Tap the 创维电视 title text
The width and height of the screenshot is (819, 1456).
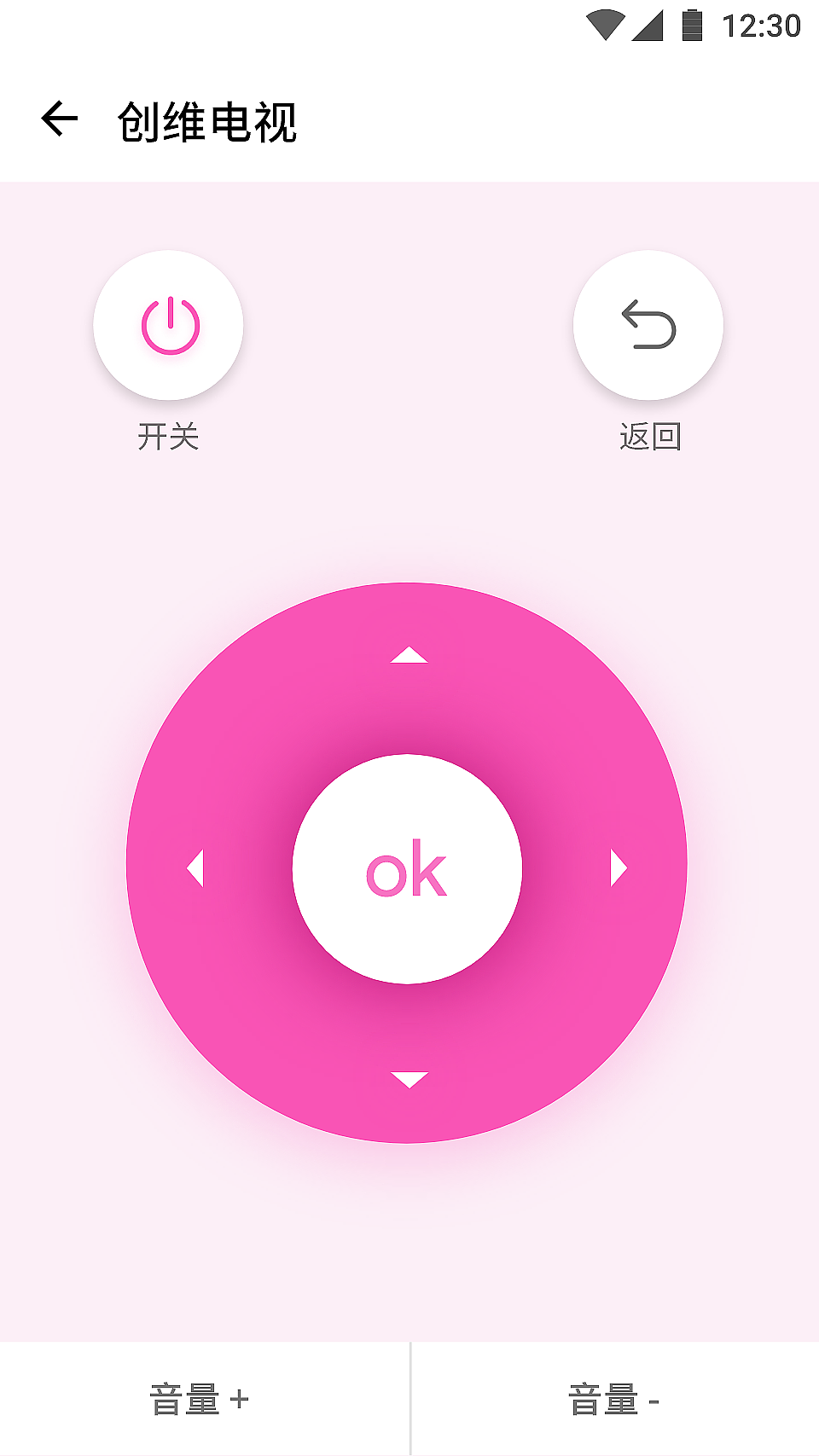click(x=207, y=122)
